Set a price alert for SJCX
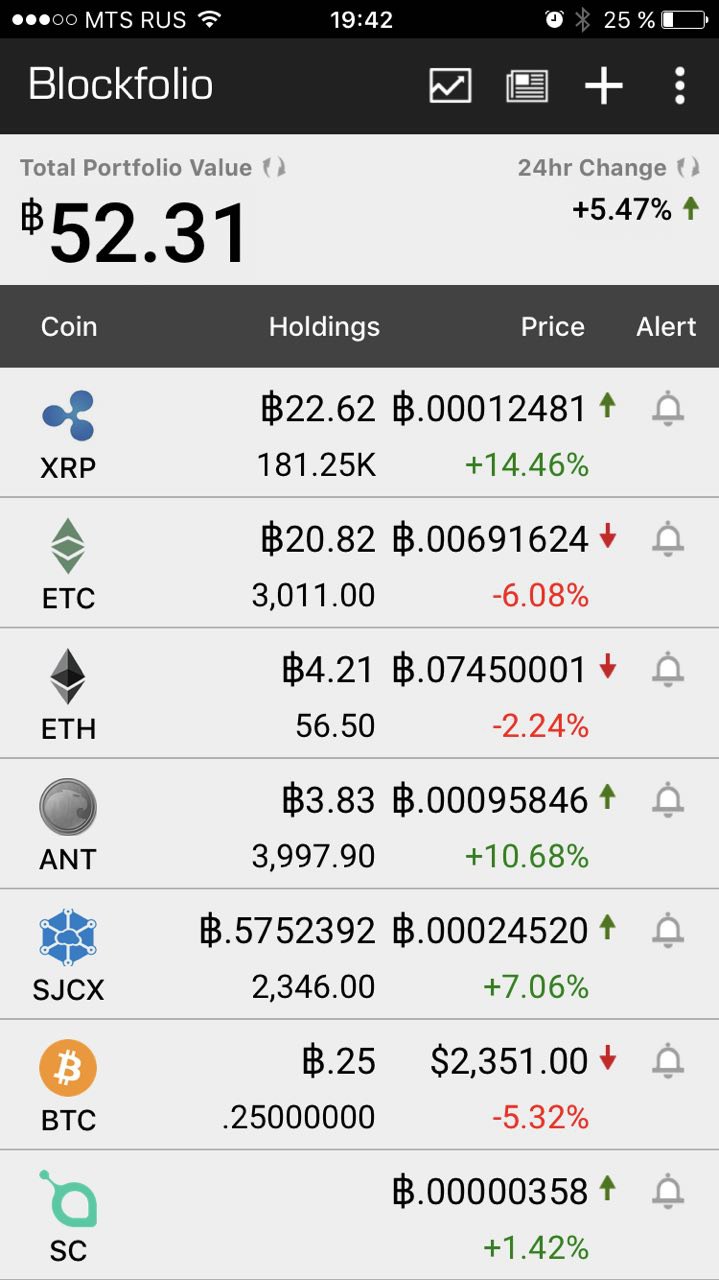This screenshot has width=719, height=1280. [x=668, y=931]
